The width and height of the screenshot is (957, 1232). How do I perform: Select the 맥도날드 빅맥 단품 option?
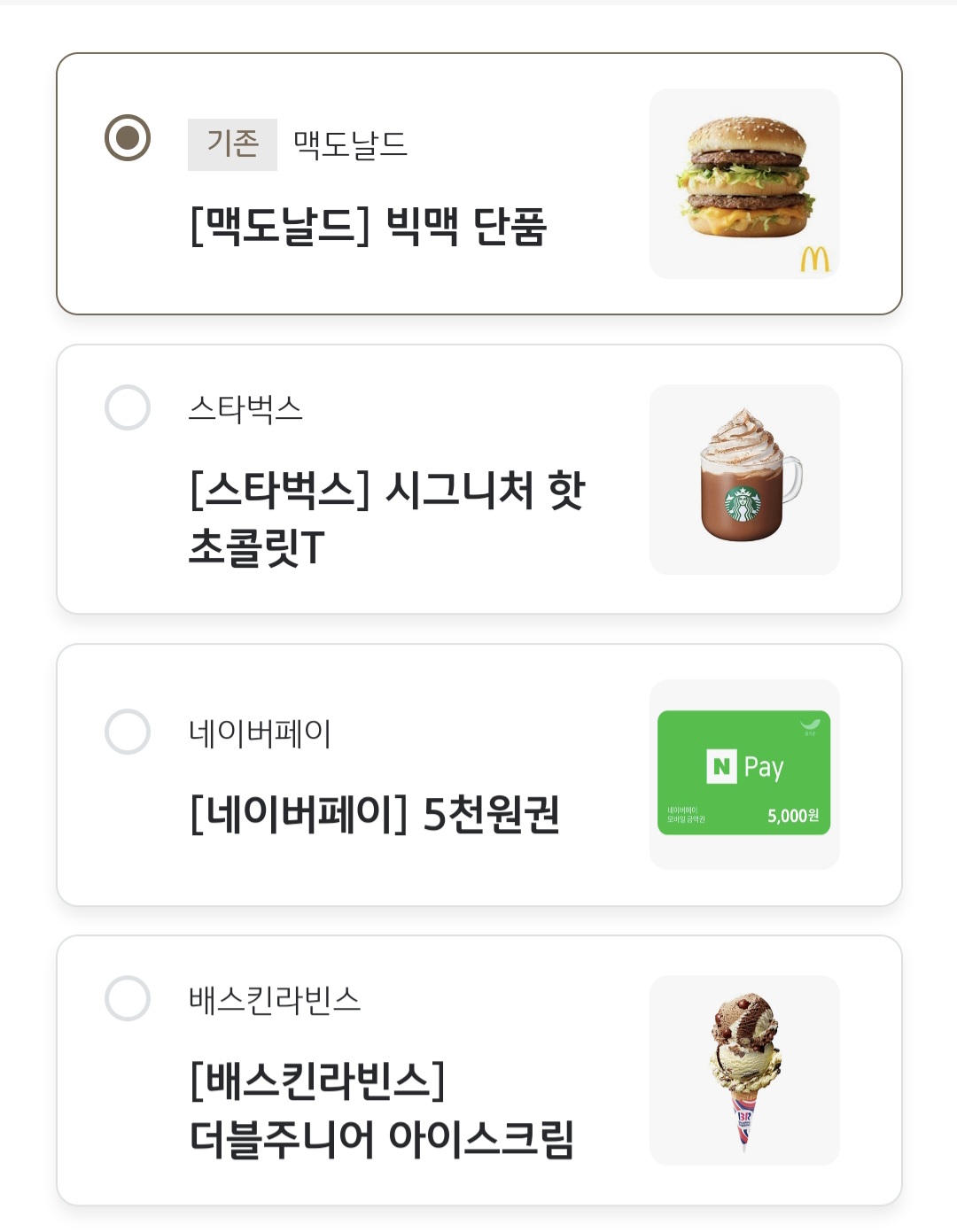128,138
